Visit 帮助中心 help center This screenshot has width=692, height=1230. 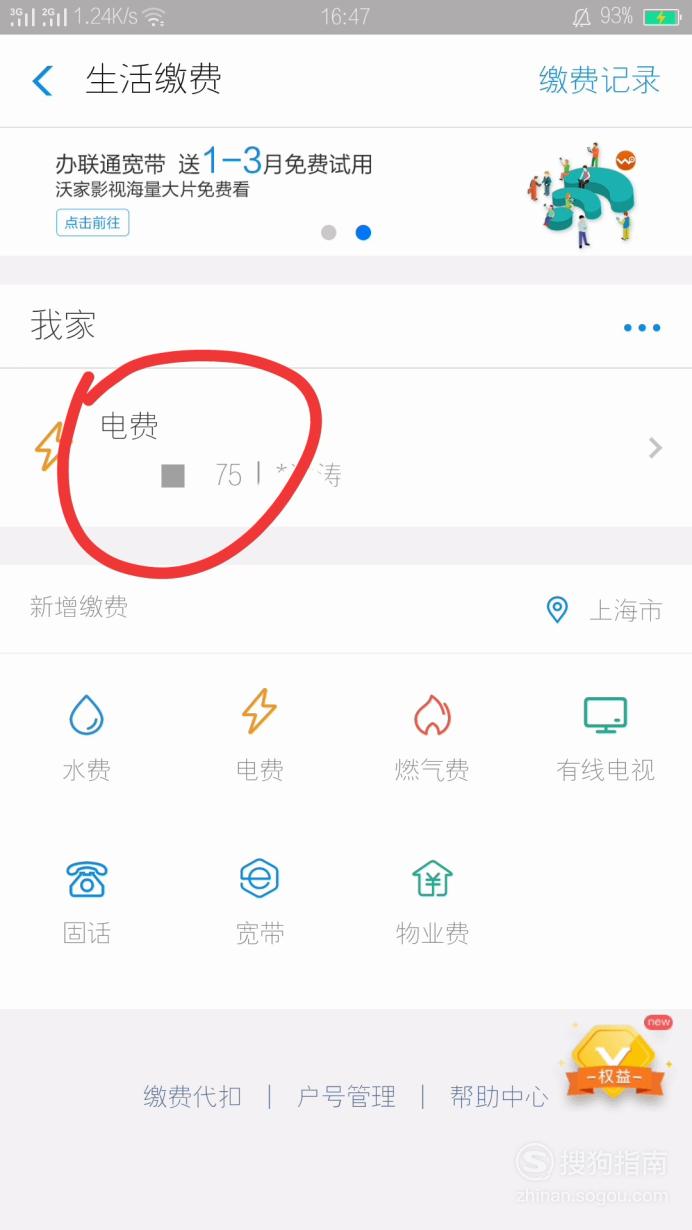499,1097
